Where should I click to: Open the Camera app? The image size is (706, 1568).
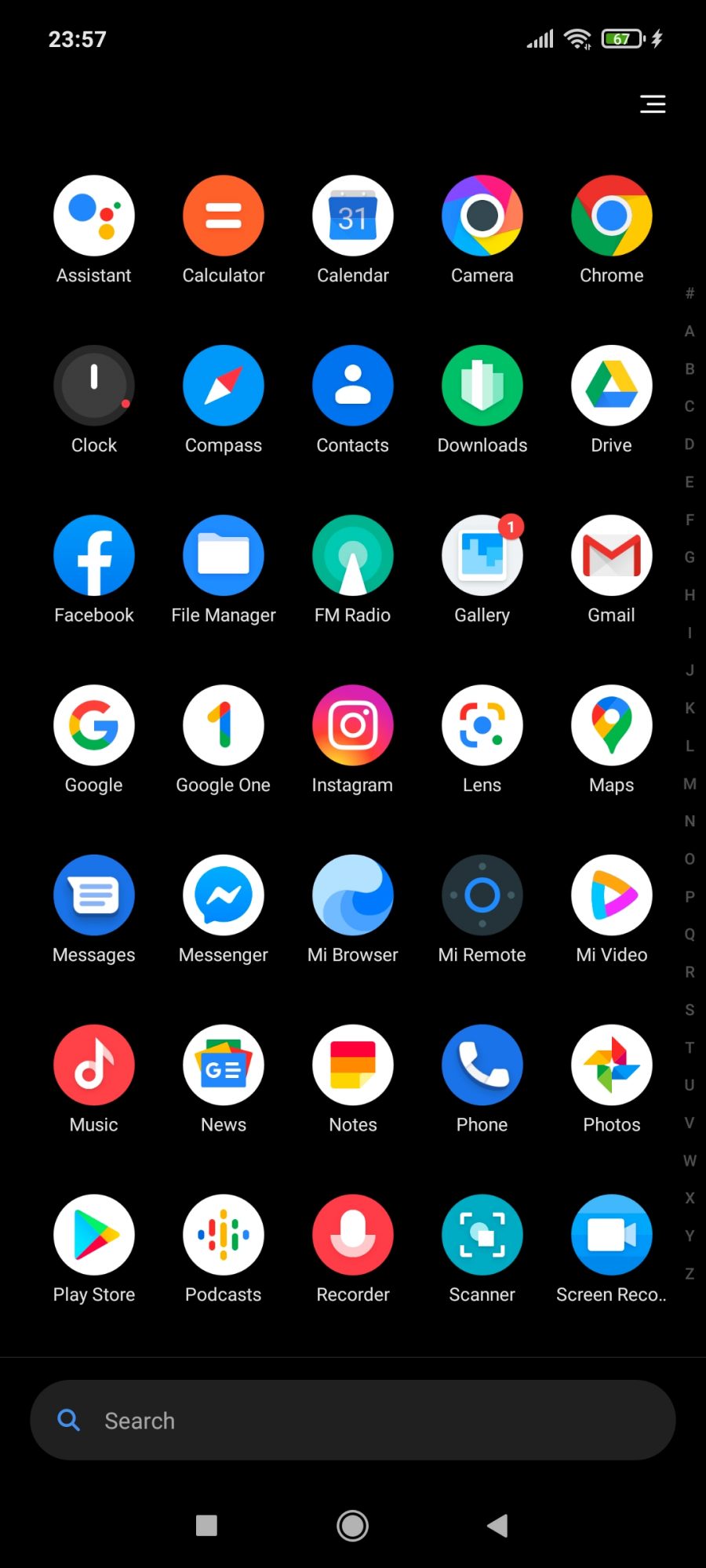pos(482,216)
